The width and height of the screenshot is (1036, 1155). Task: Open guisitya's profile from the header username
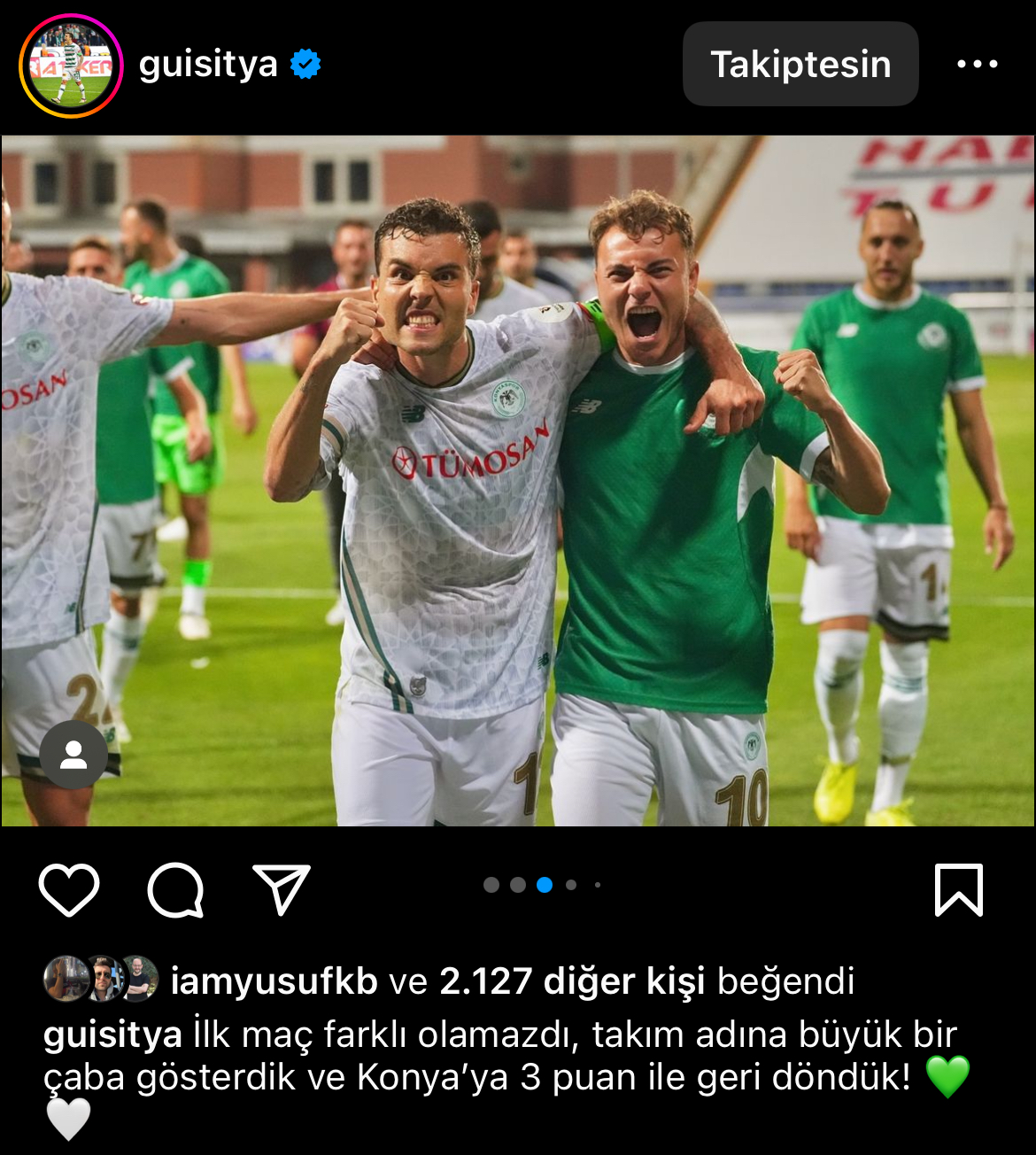pos(208,65)
